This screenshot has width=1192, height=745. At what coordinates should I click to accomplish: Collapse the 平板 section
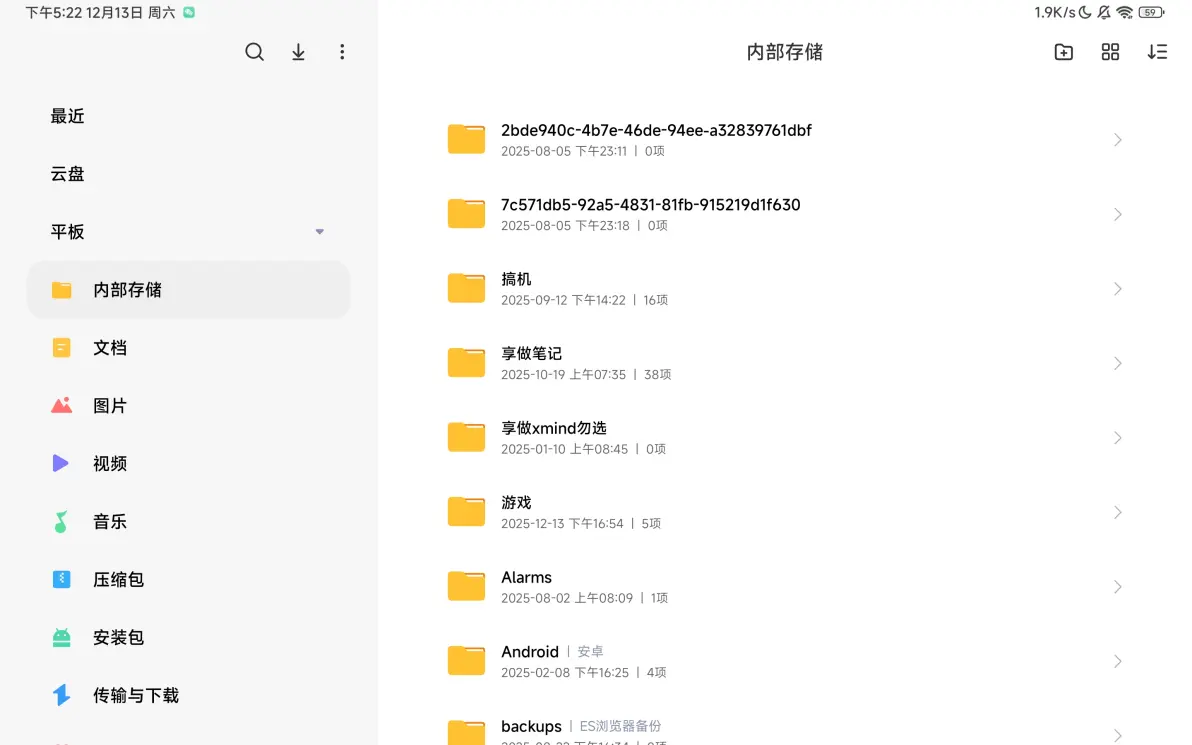(320, 232)
